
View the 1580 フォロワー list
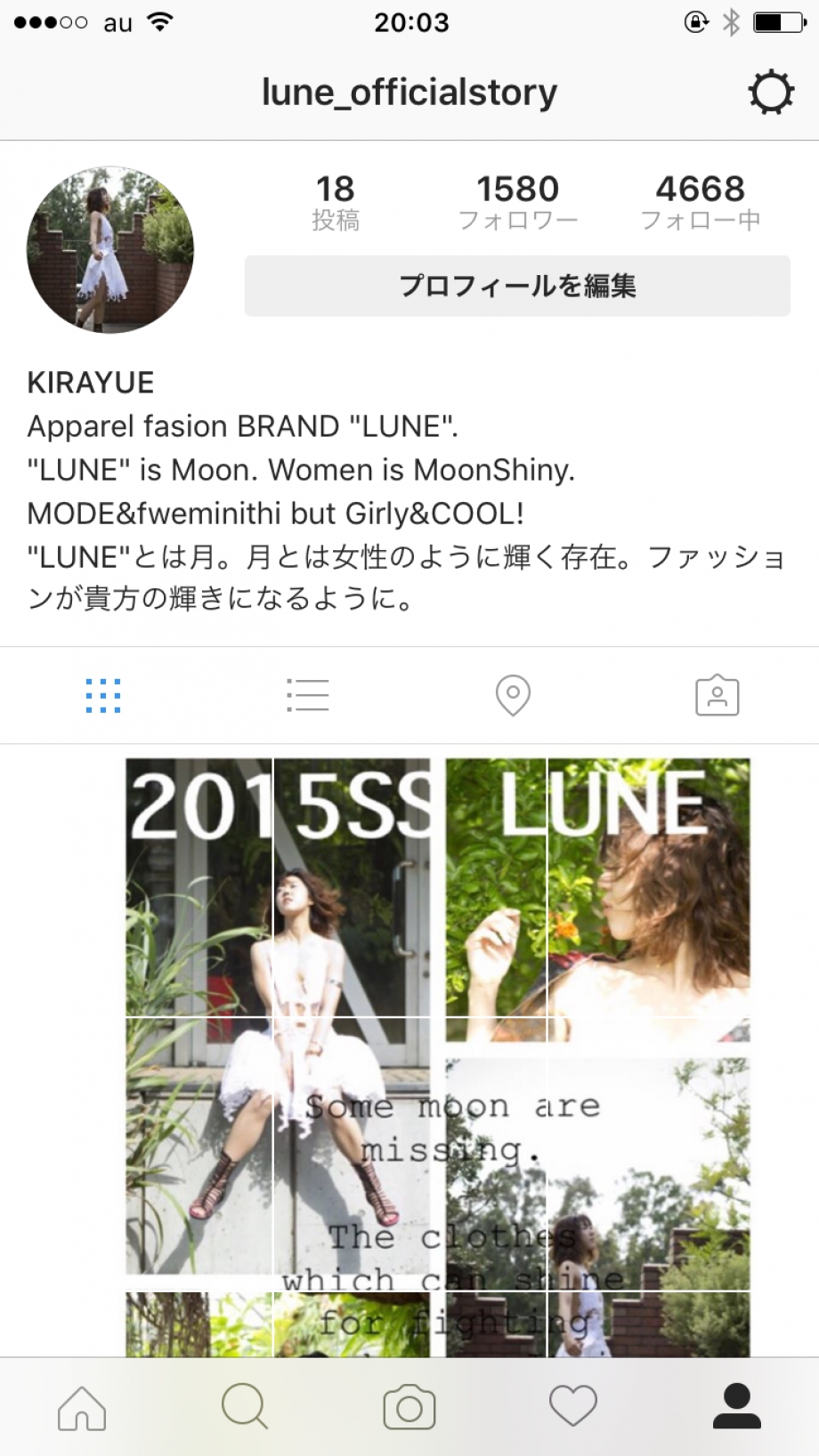[517, 202]
